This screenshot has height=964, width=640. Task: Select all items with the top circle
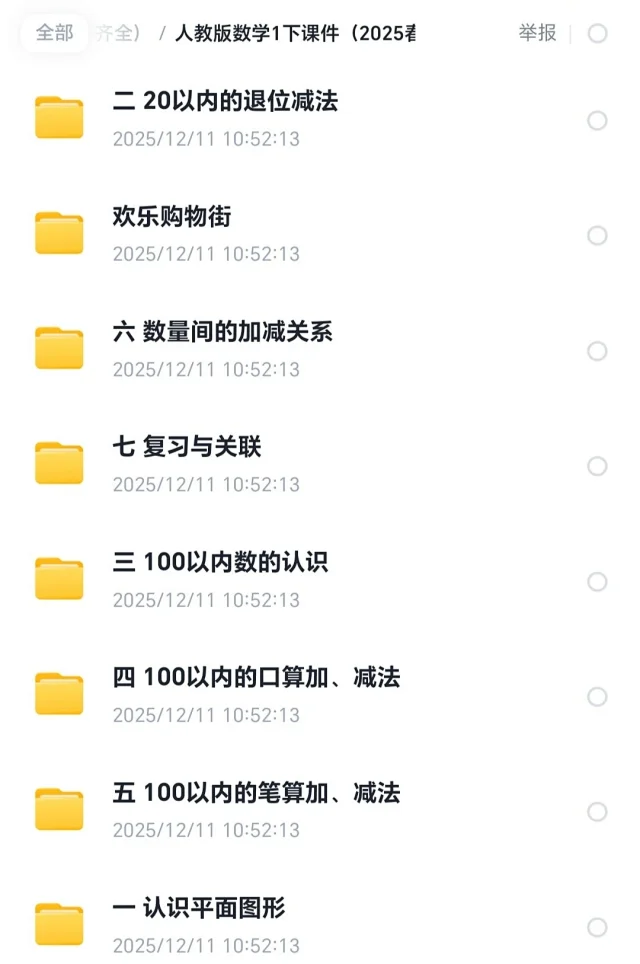point(597,34)
